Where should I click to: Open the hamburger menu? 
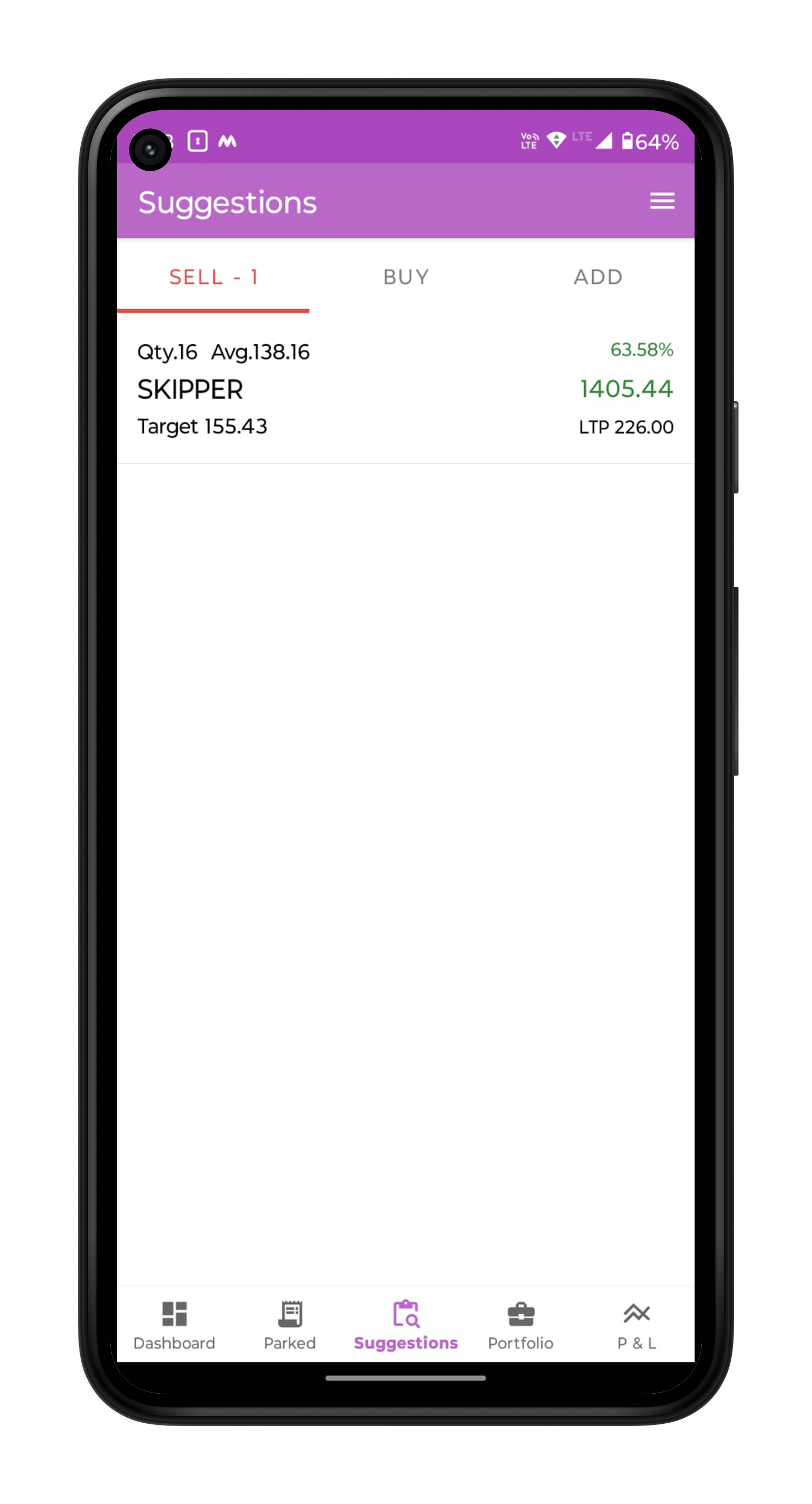(662, 201)
